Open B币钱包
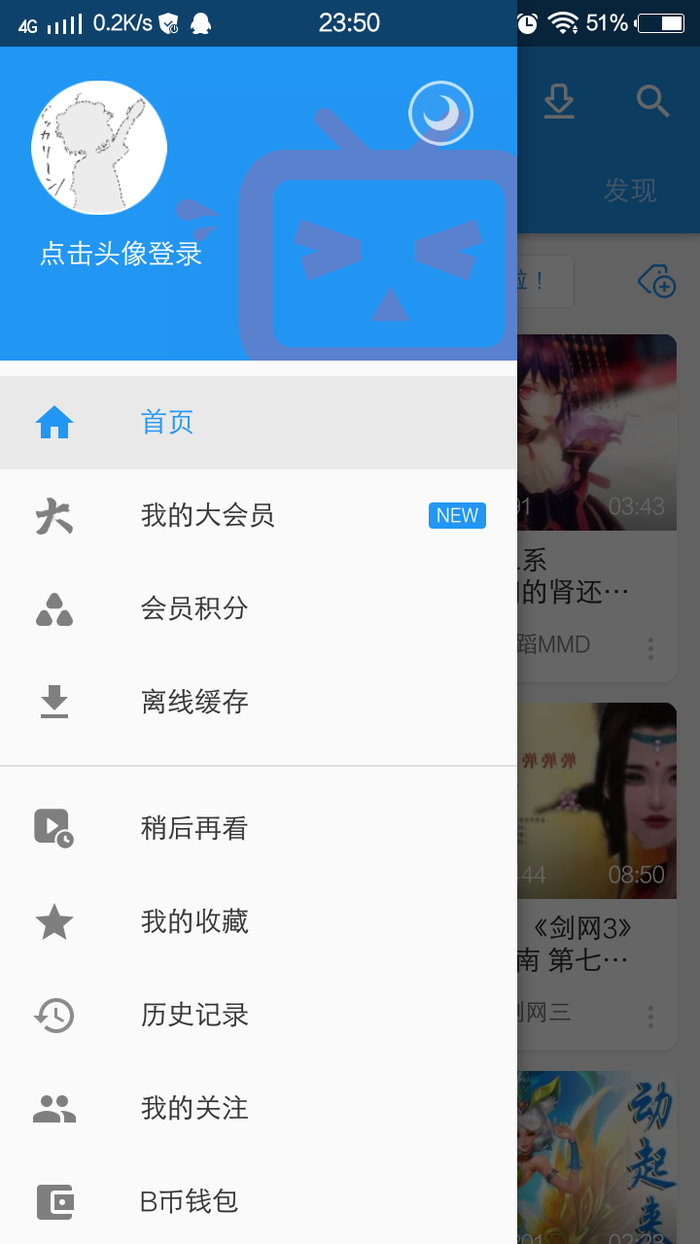Screen dimensions: 700x1244 tap(258, 1201)
